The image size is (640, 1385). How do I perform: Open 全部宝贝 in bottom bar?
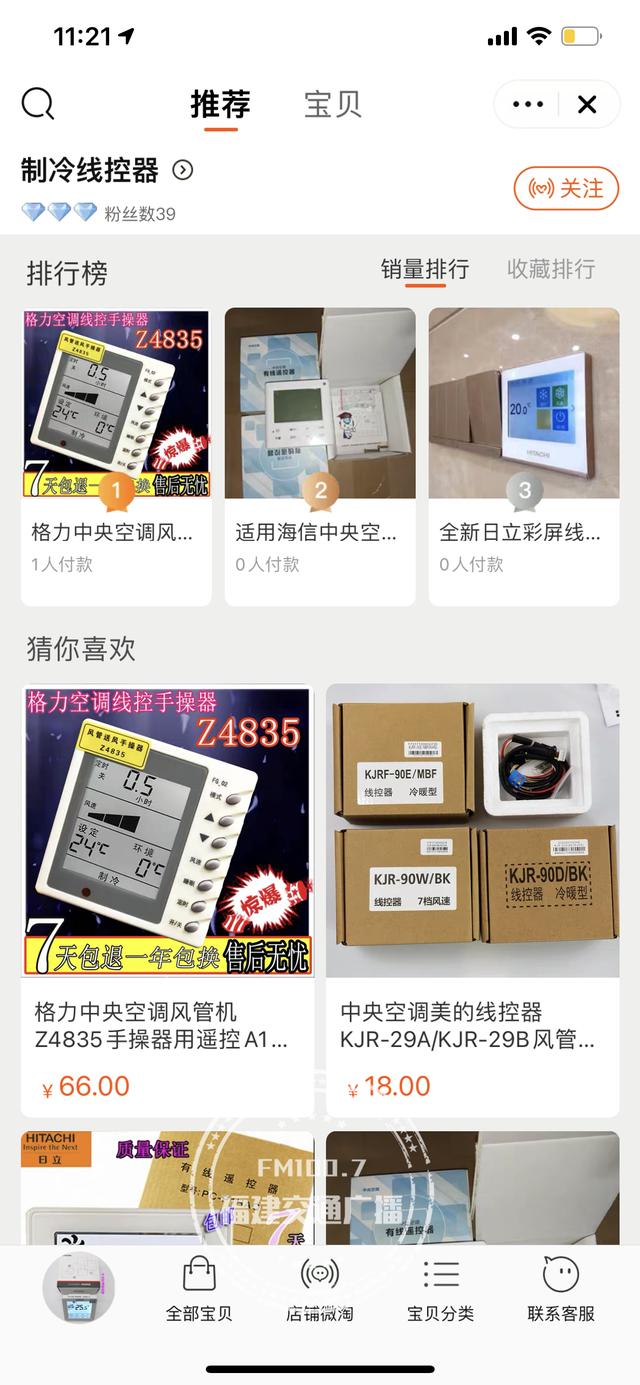pyautogui.click(x=199, y=1290)
